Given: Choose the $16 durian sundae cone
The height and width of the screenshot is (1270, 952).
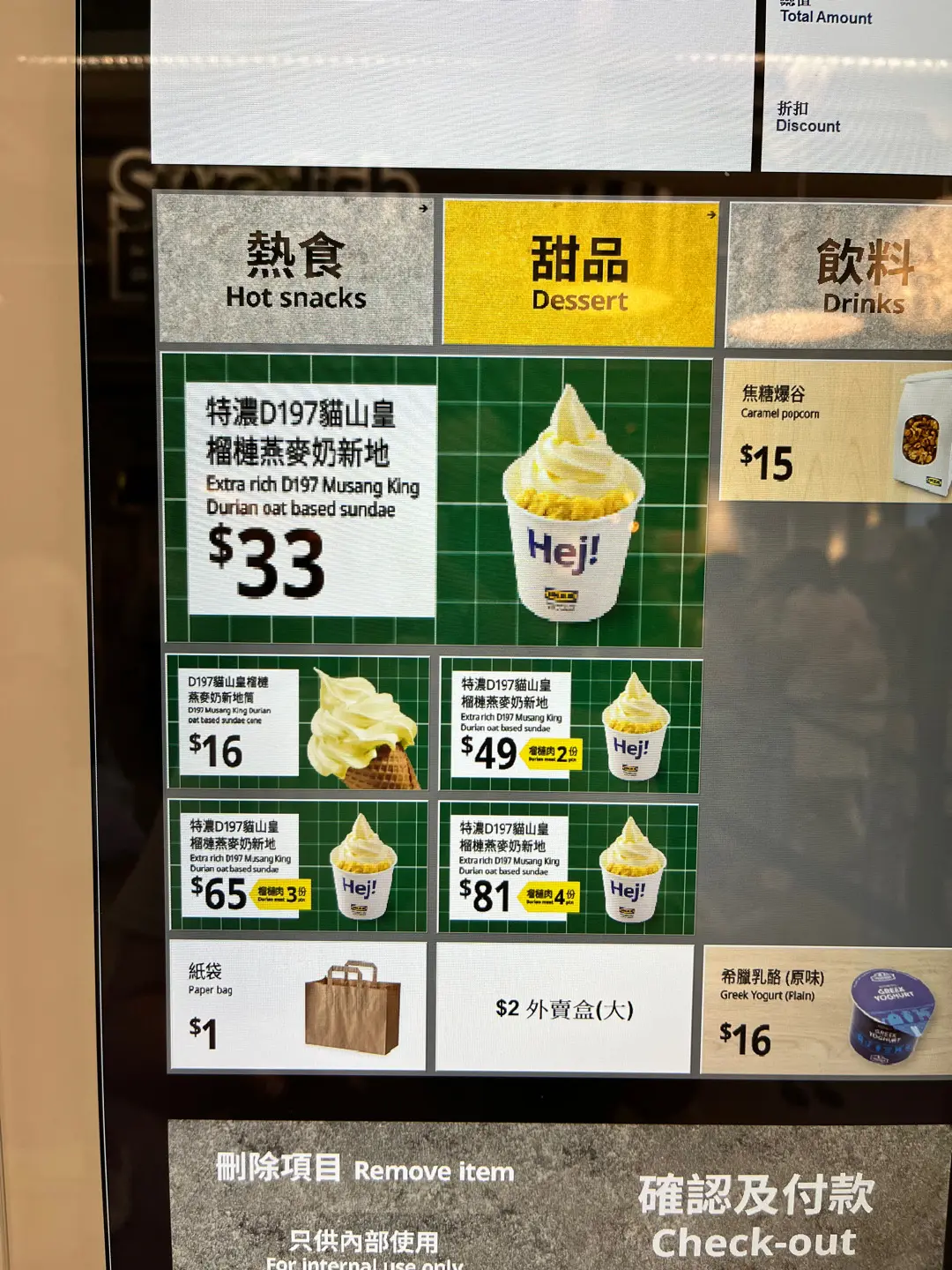Looking at the screenshot, I should click(x=298, y=722).
